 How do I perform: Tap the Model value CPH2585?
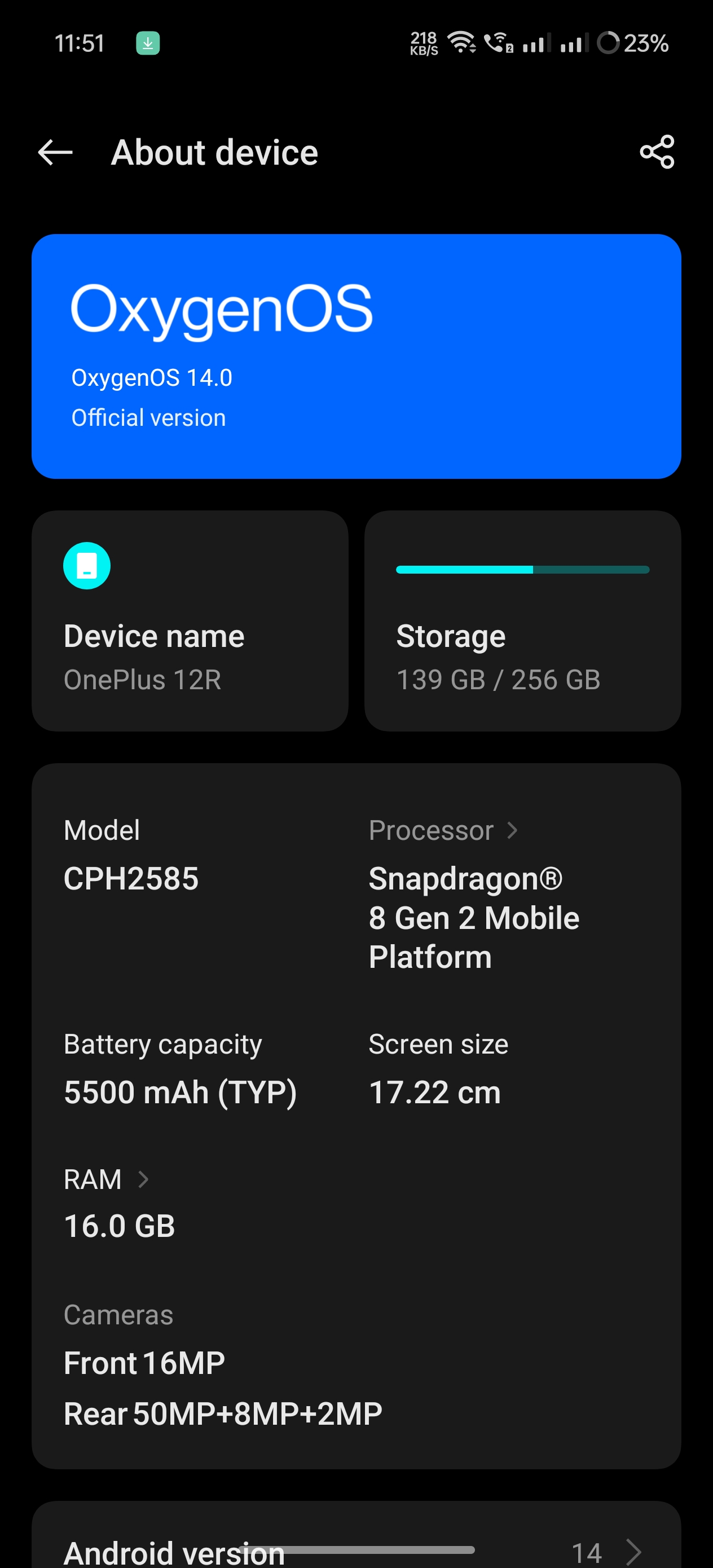click(x=131, y=878)
